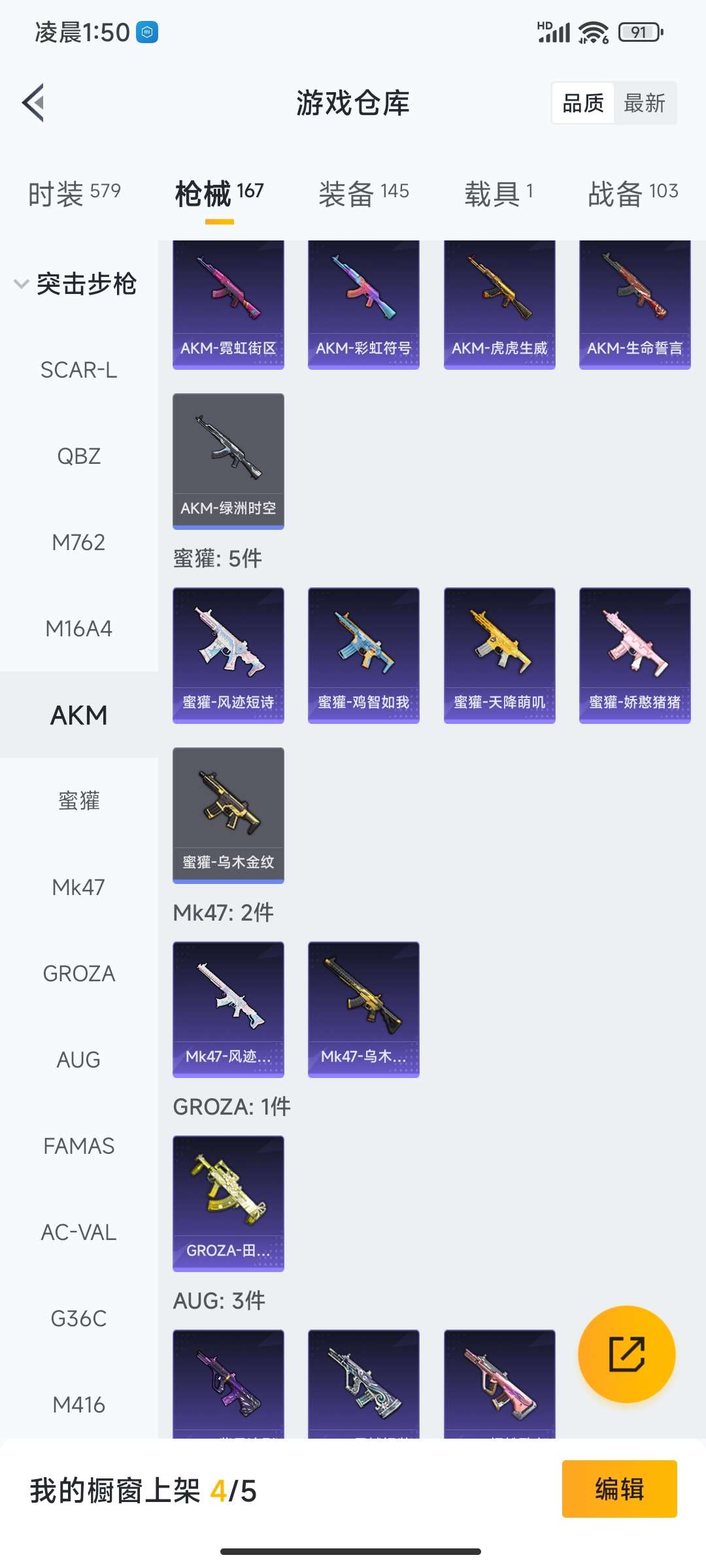
Task: Switch to the 装备 tab
Action: click(x=363, y=193)
